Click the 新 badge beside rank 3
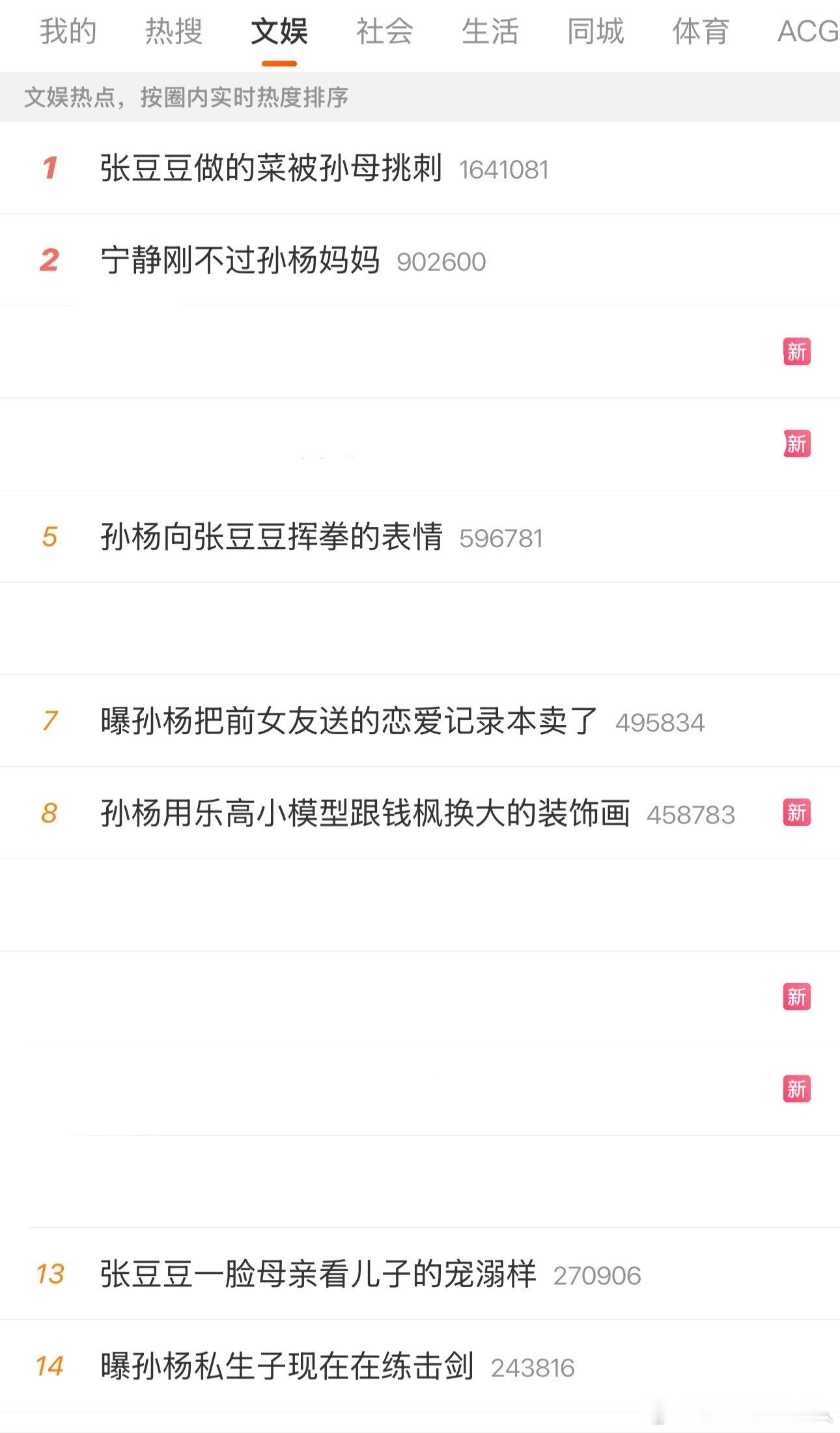840x1433 pixels. coord(797,351)
